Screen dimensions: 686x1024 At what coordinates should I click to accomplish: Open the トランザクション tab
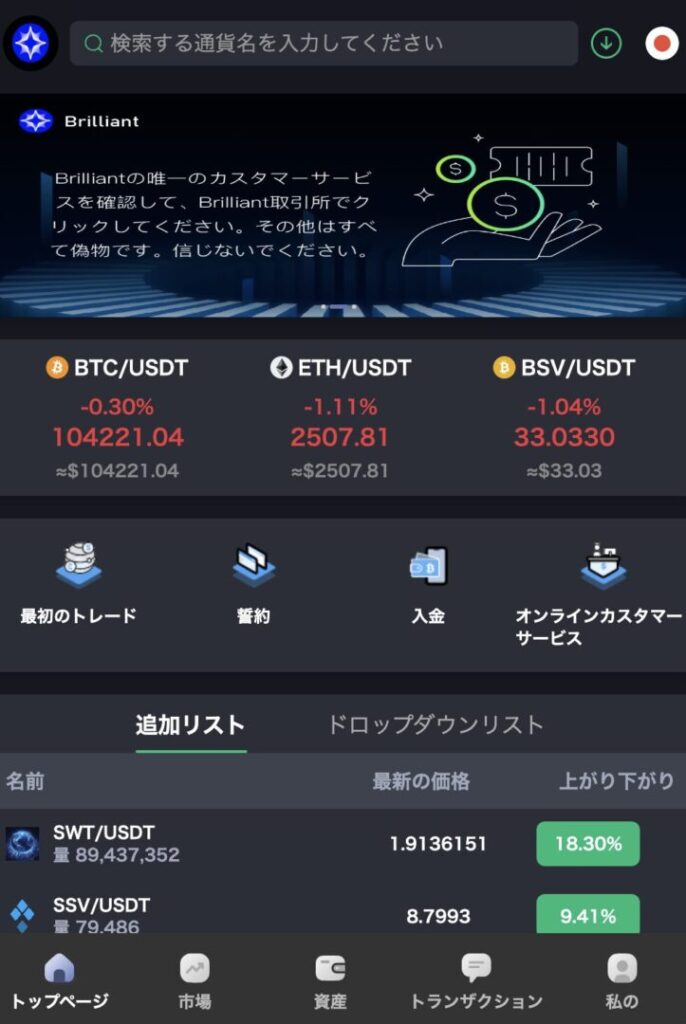tap(476, 982)
